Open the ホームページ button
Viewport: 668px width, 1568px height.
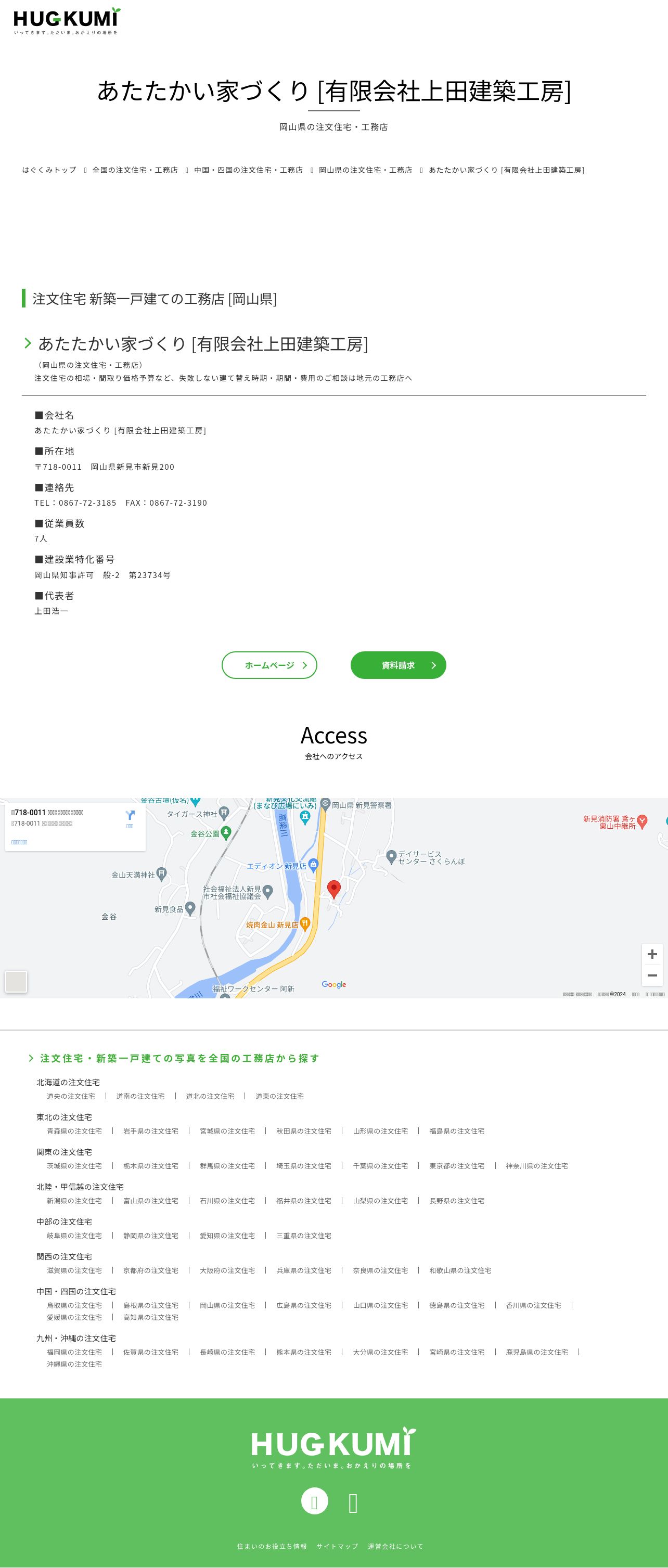click(x=269, y=665)
